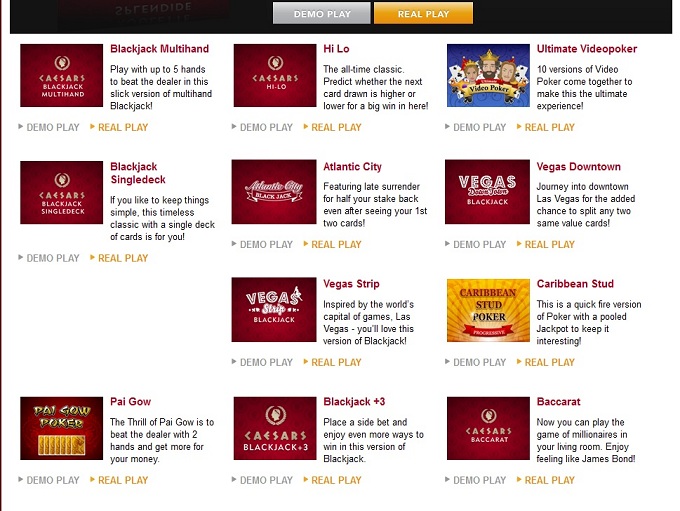Open the Atlantic City Blackjack tile

[x=274, y=193]
